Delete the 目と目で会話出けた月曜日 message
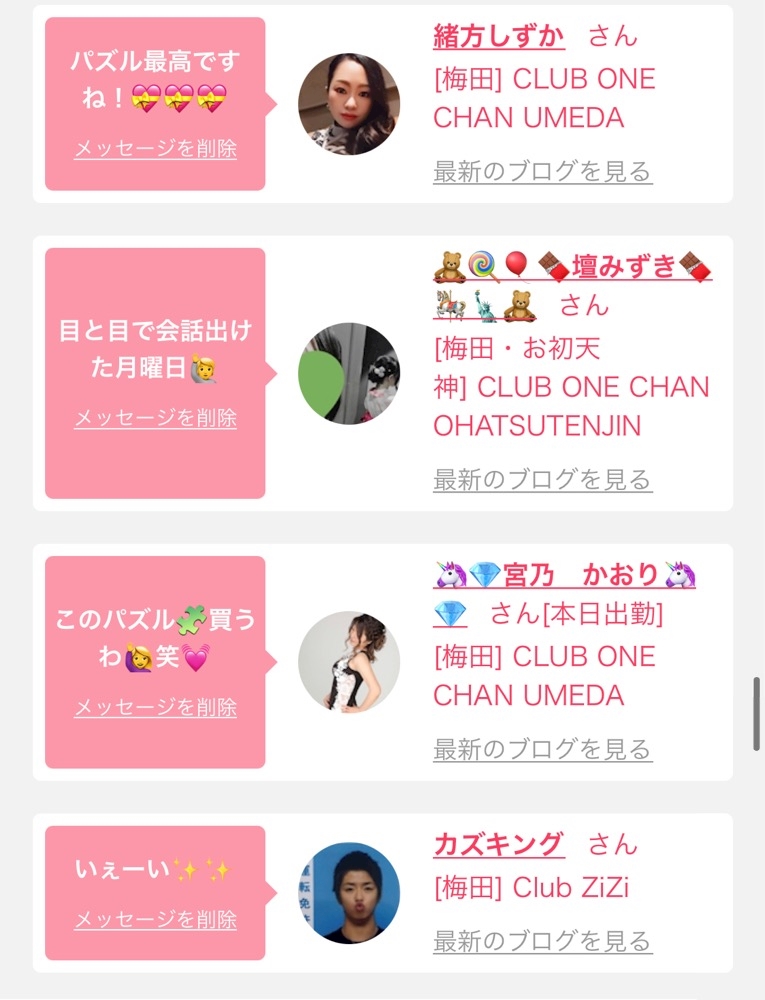This screenshot has width=765, height=1000. click(x=156, y=418)
